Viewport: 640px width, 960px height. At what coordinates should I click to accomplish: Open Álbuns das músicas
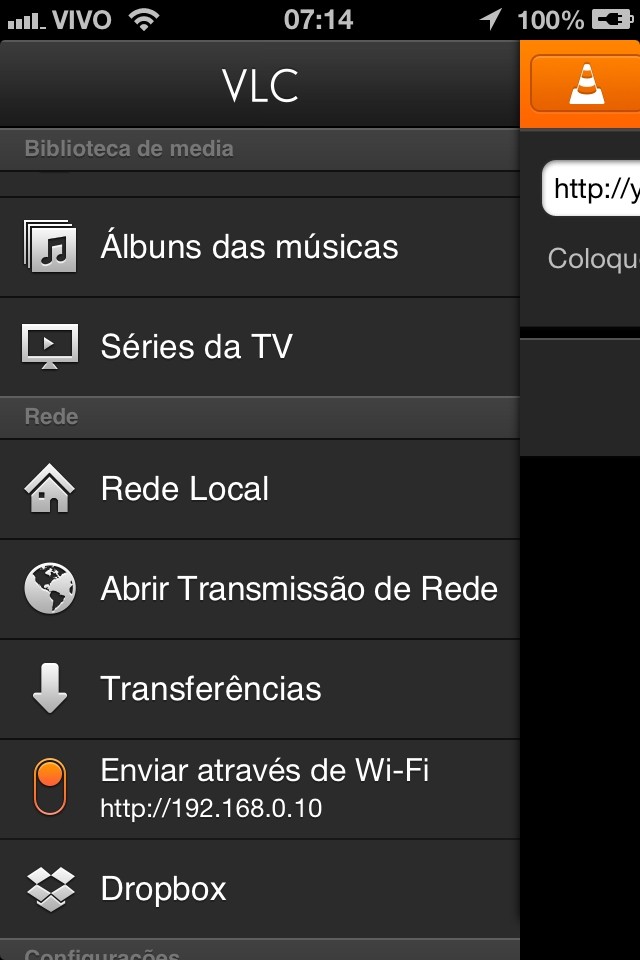pos(250,247)
